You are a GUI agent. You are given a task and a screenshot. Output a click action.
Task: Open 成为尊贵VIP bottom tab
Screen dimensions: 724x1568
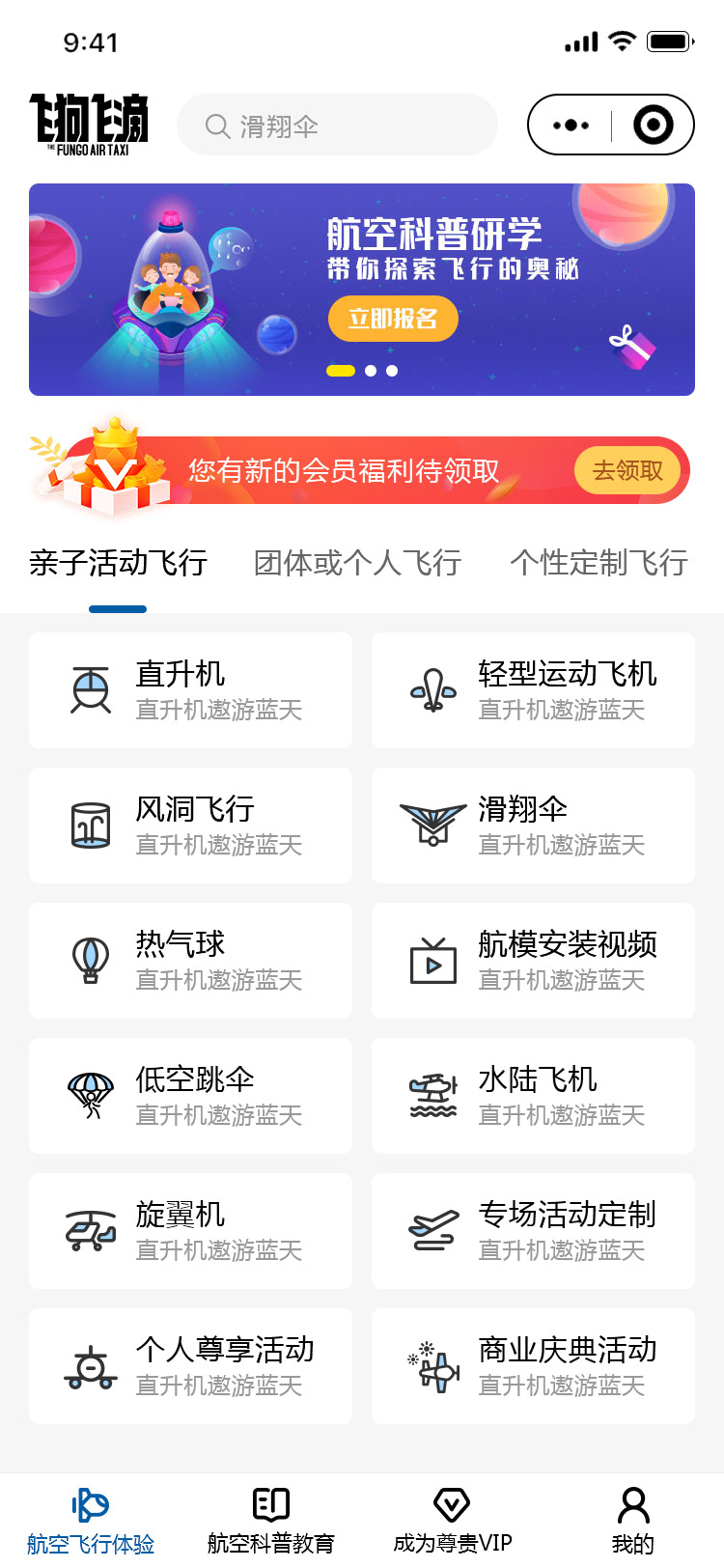pyautogui.click(x=452, y=1521)
